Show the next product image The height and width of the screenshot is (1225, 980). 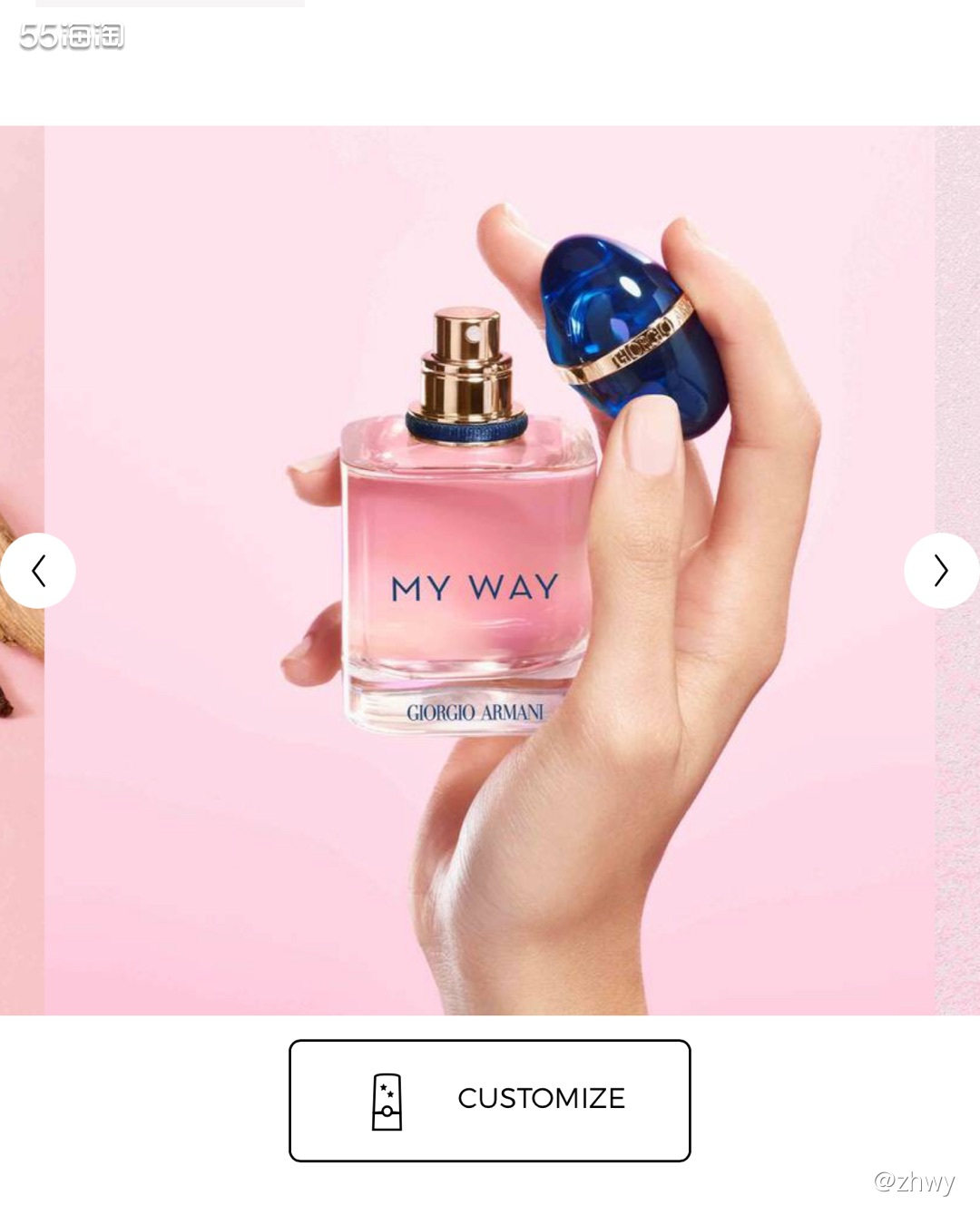point(941,571)
